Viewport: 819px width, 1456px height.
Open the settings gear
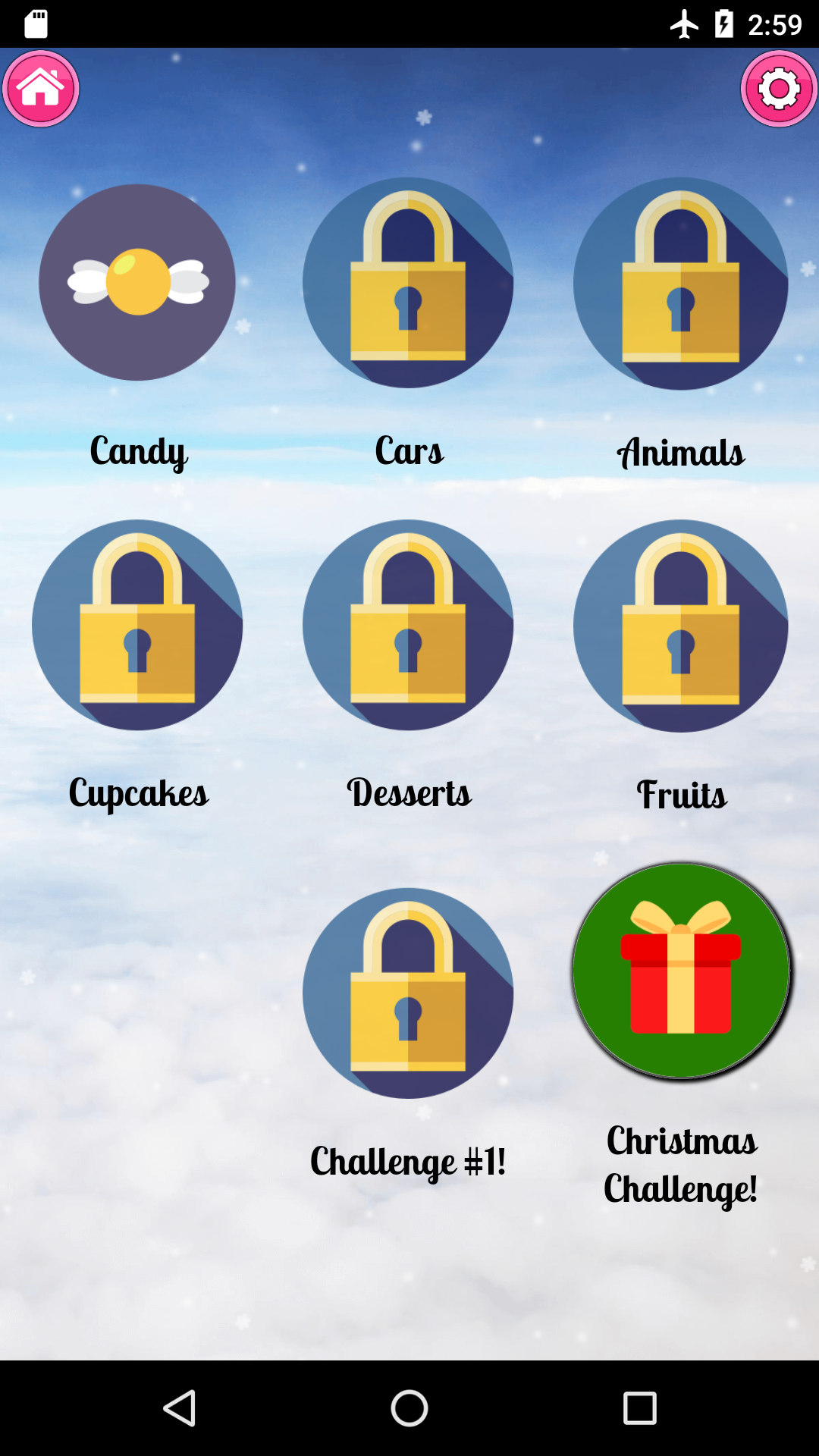(x=779, y=88)
